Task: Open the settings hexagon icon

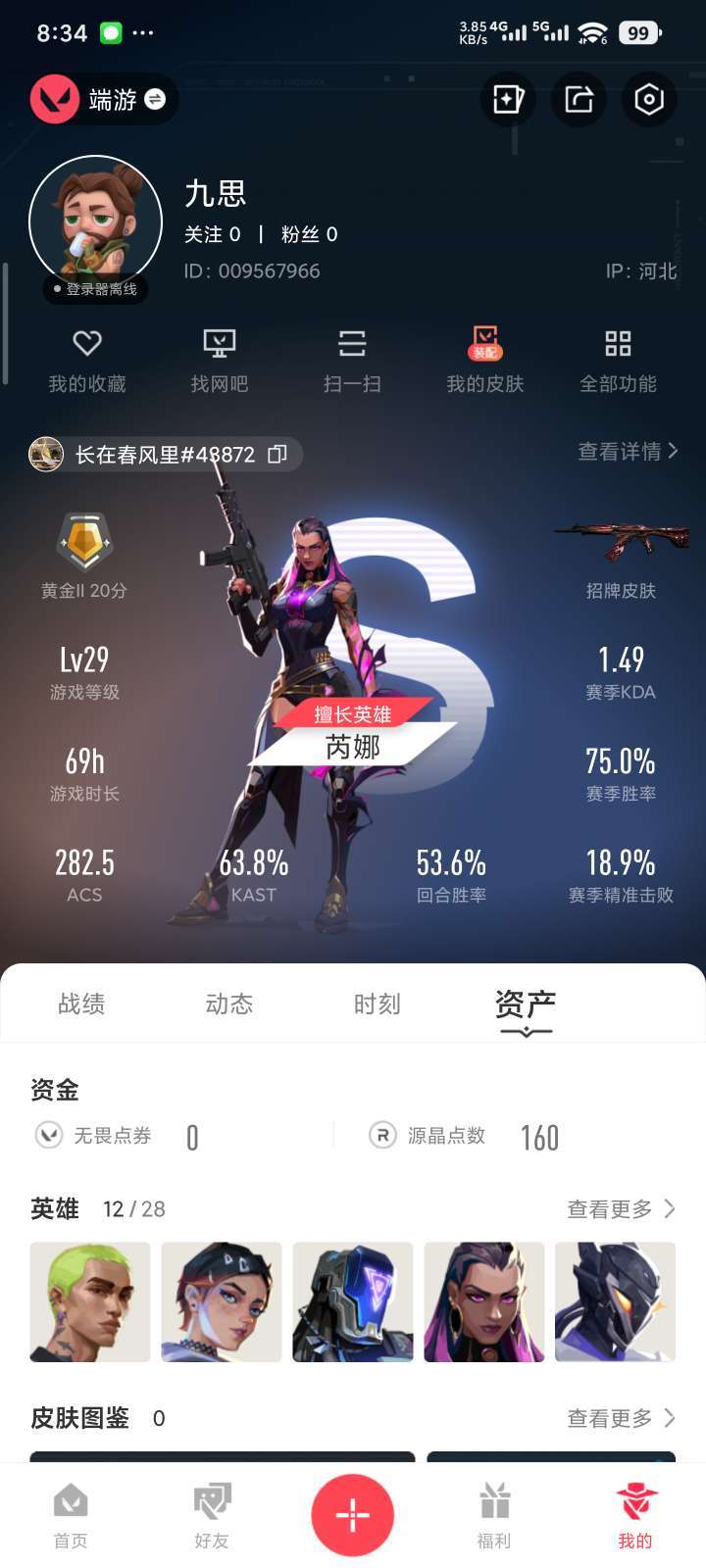Action: pyautogui.click(x=649, y=99)
